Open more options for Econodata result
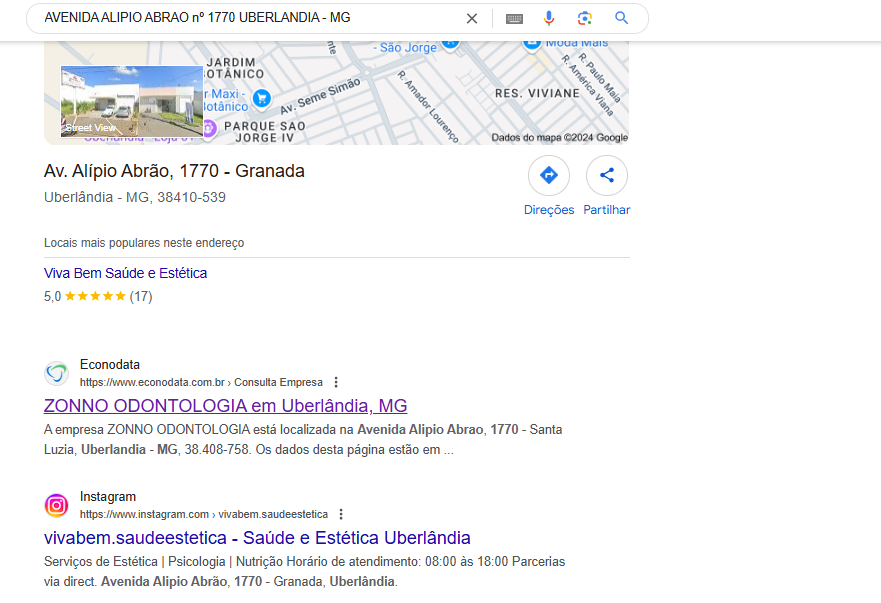Viewport: 881px width, 603px height. pos(336,382)
